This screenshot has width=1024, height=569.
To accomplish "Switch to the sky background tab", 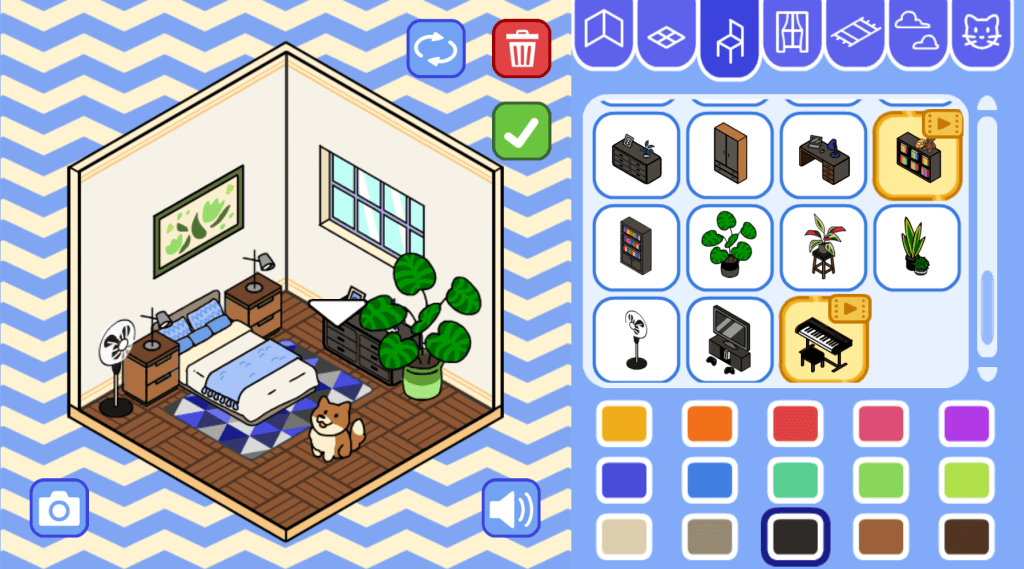I will tap(916, 33).
